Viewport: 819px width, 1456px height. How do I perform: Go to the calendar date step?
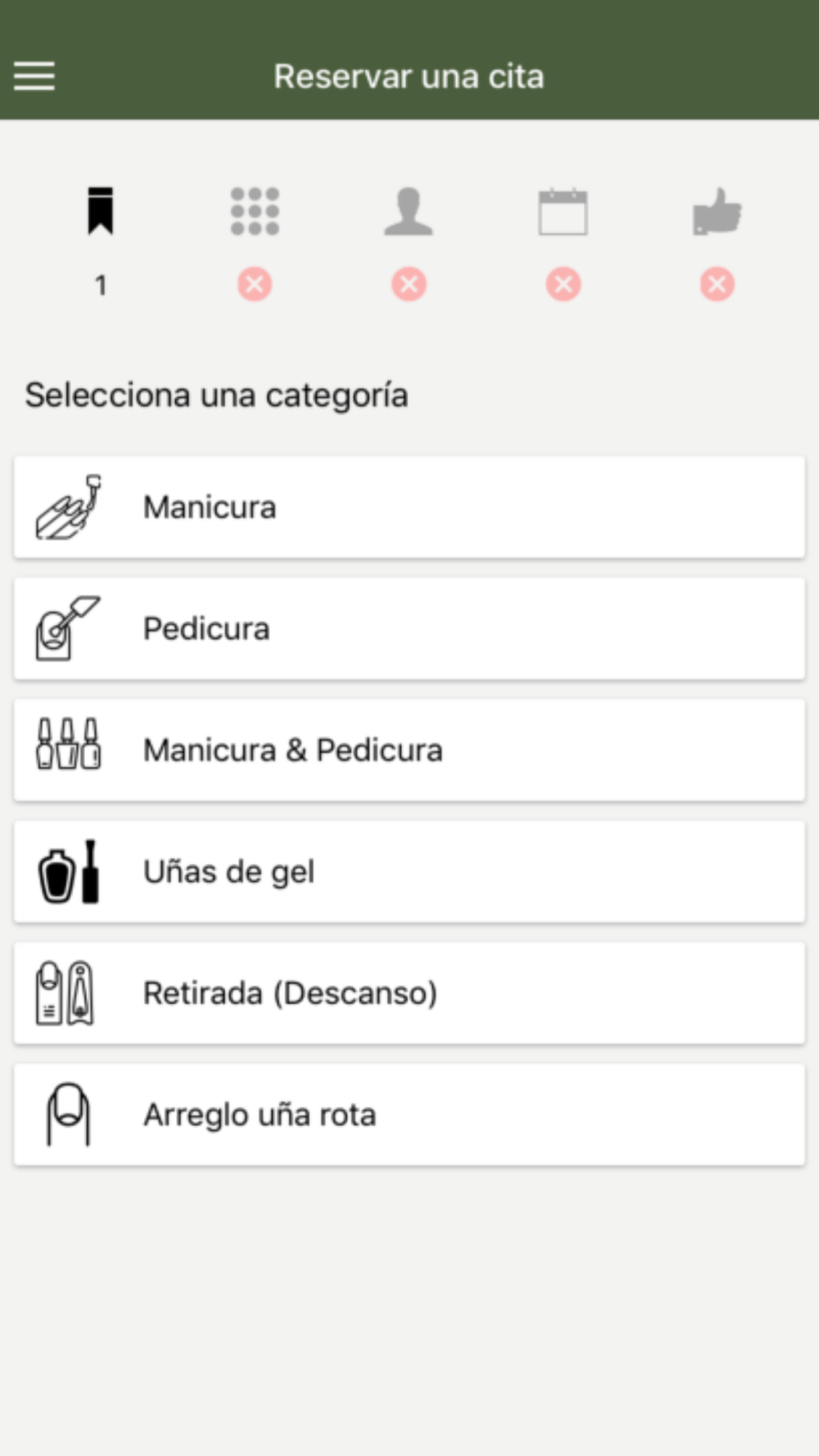(x=563, y=211)
